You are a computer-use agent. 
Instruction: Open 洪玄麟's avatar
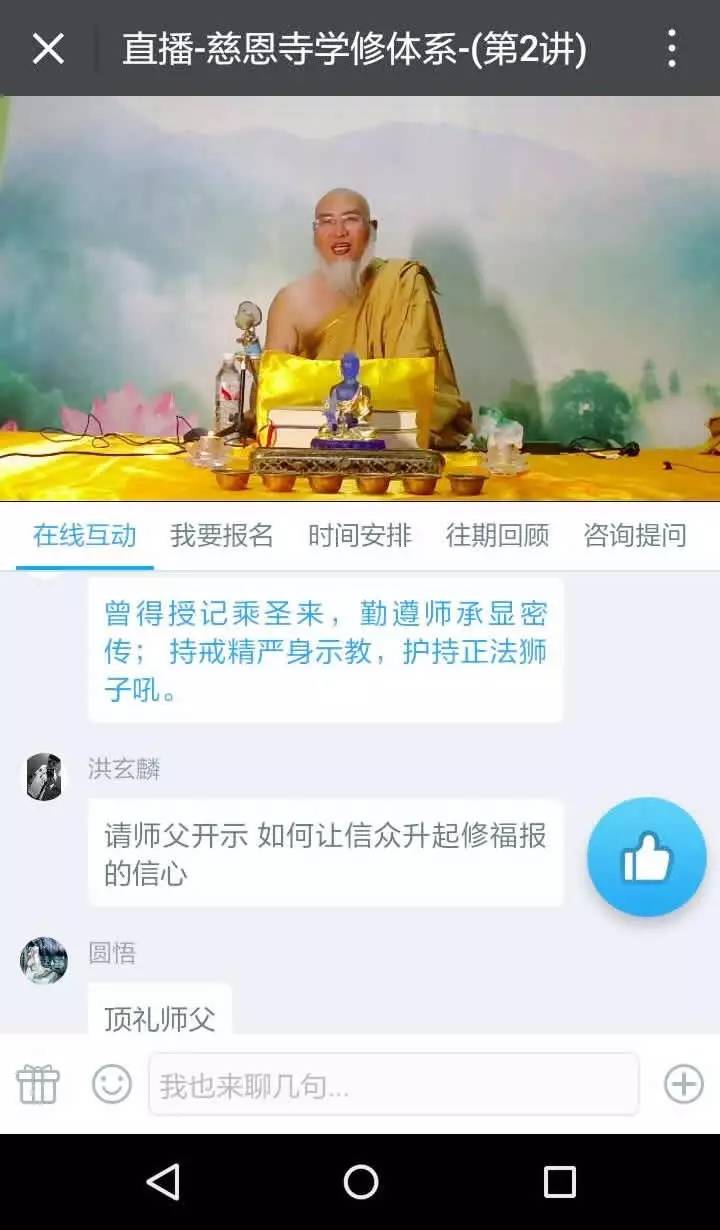44,777
